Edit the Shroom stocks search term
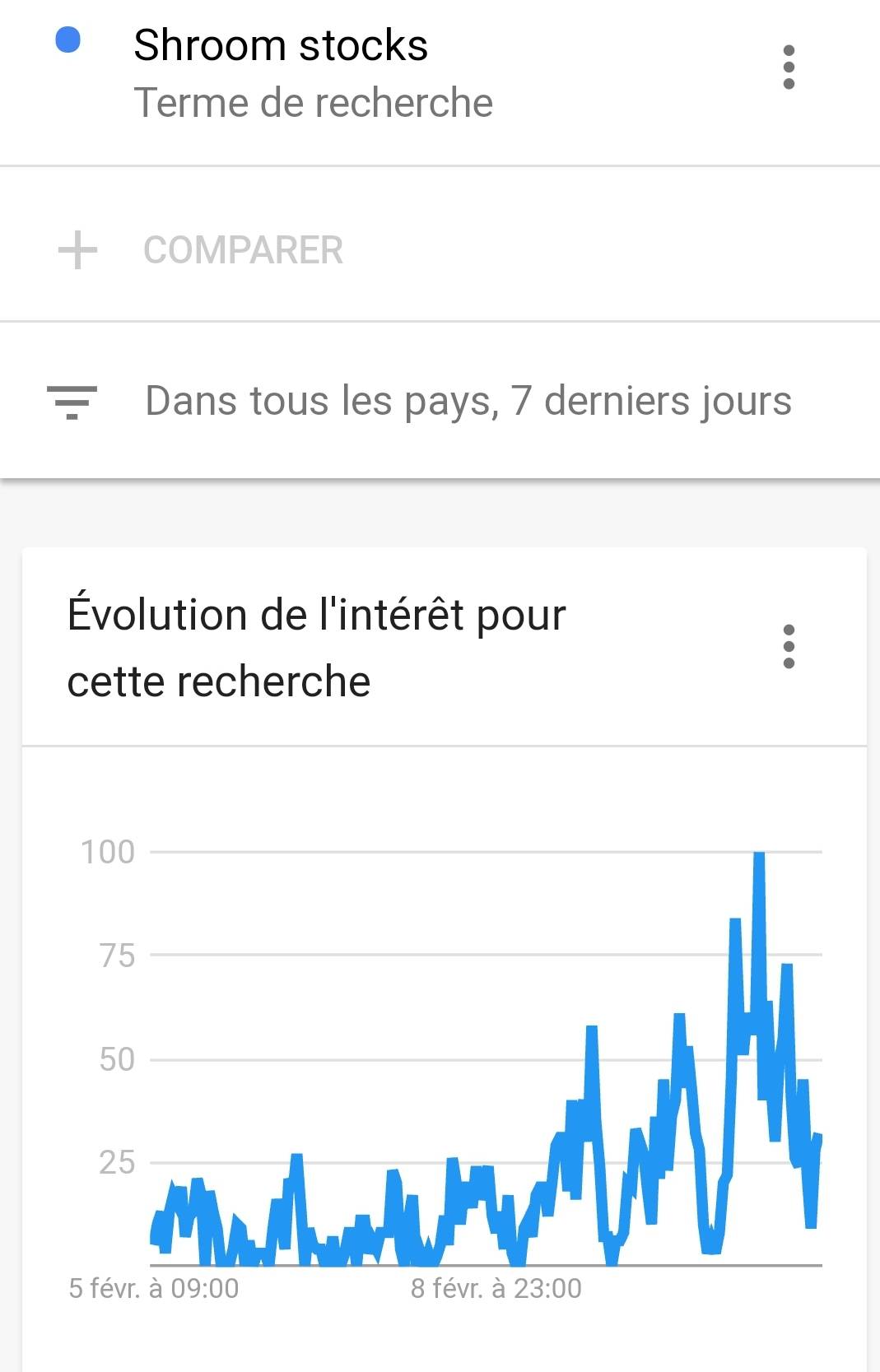 281,46
